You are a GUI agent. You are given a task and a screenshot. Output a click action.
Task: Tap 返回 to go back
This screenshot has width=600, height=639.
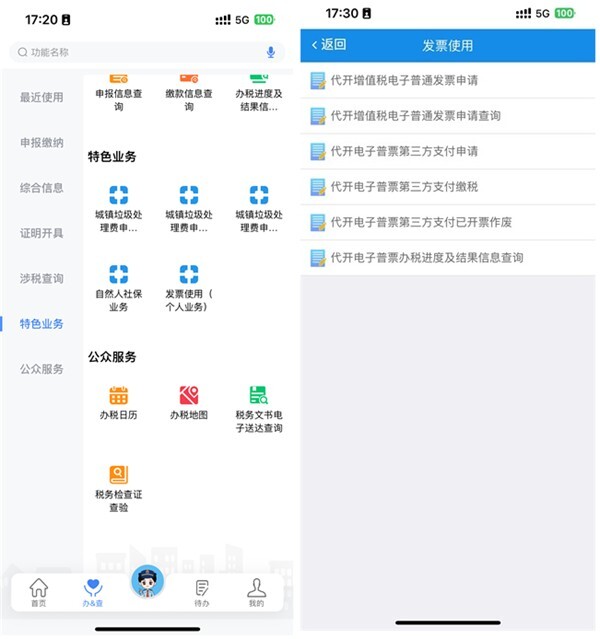click(x=329, y=45)
